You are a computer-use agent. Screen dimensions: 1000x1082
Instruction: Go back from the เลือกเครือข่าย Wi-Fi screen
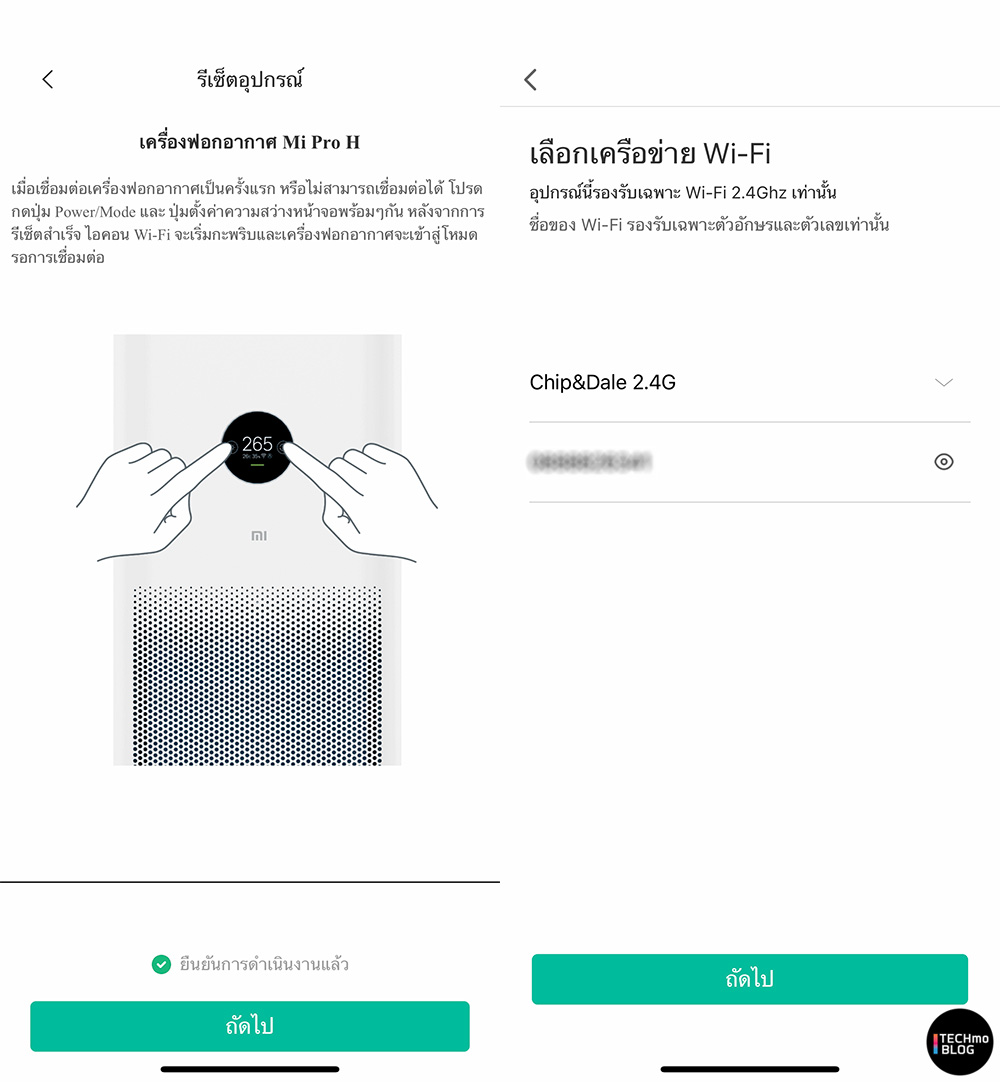[x=531, y=80]
